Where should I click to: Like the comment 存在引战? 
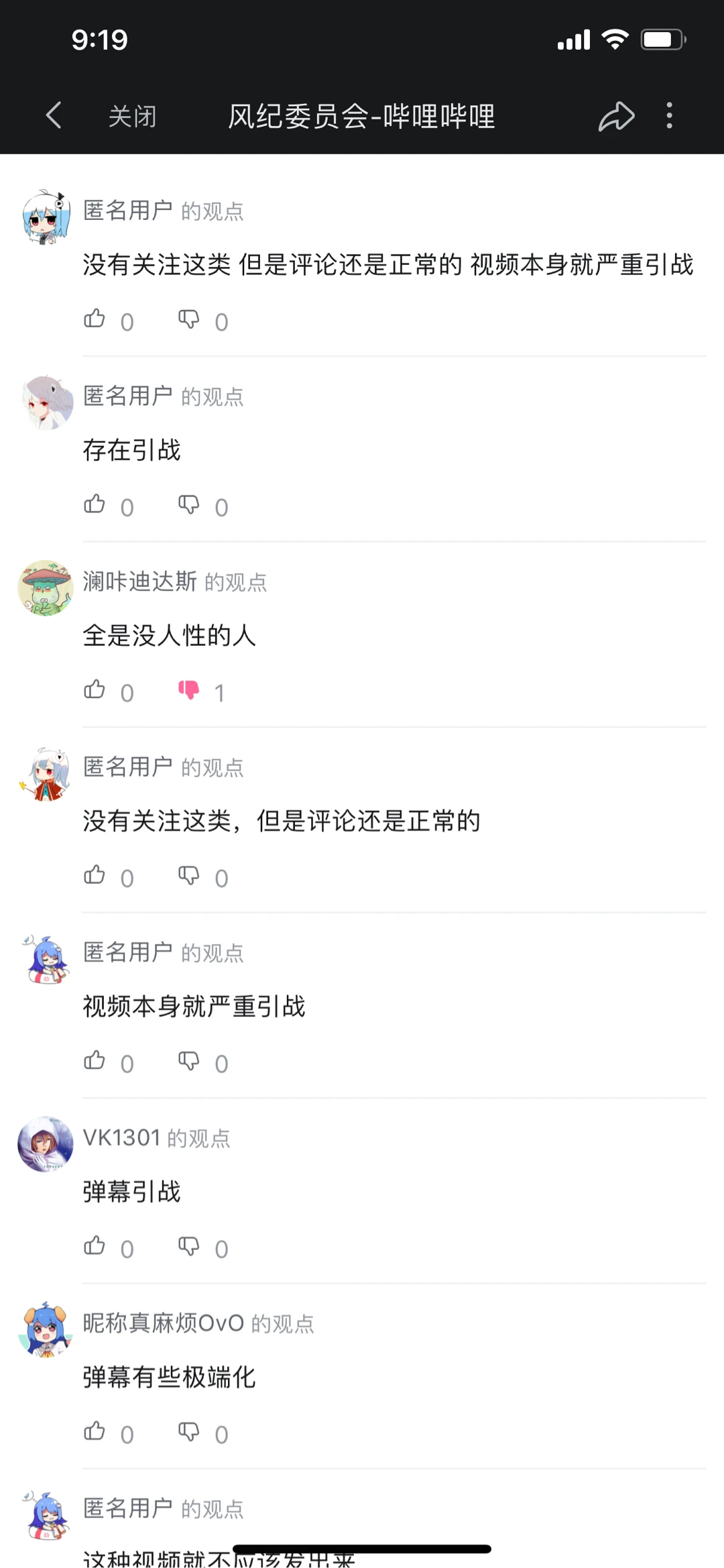[95, 504]
